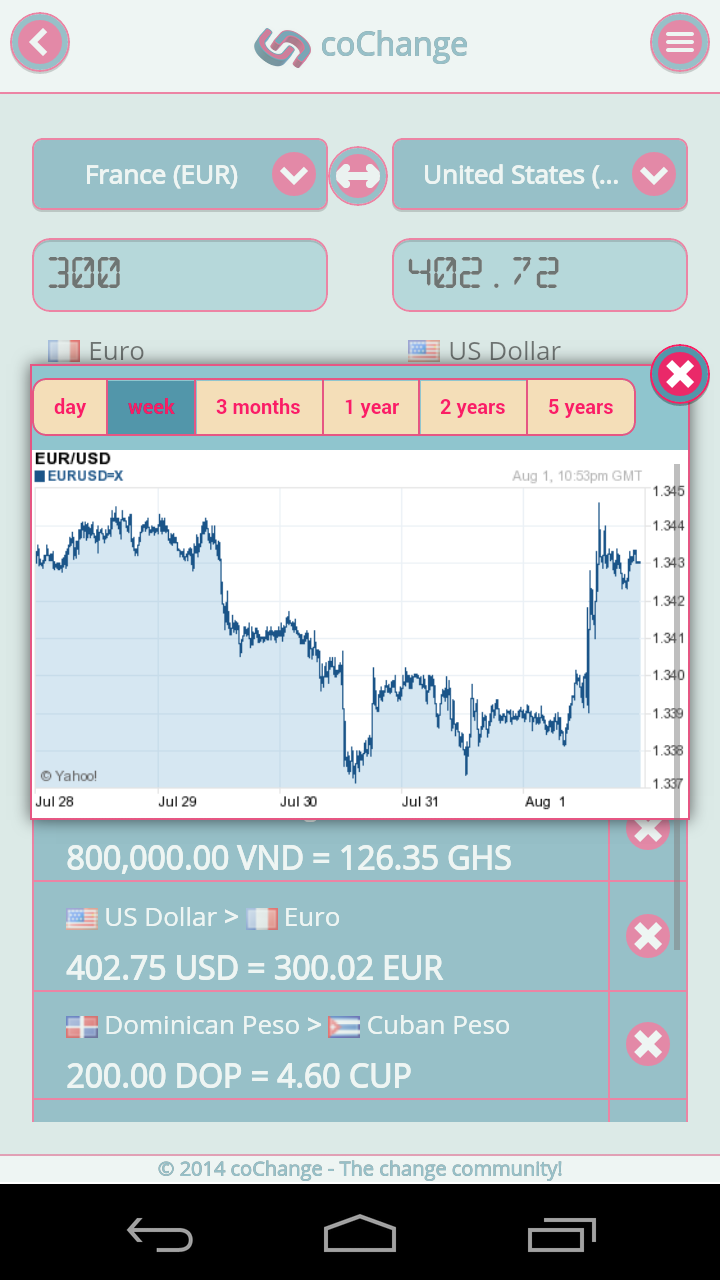Remove the Dominican Peso to Cuban Peso entry
The height and width of the screenshot is (1280, 720).
tap(648, 1044)
